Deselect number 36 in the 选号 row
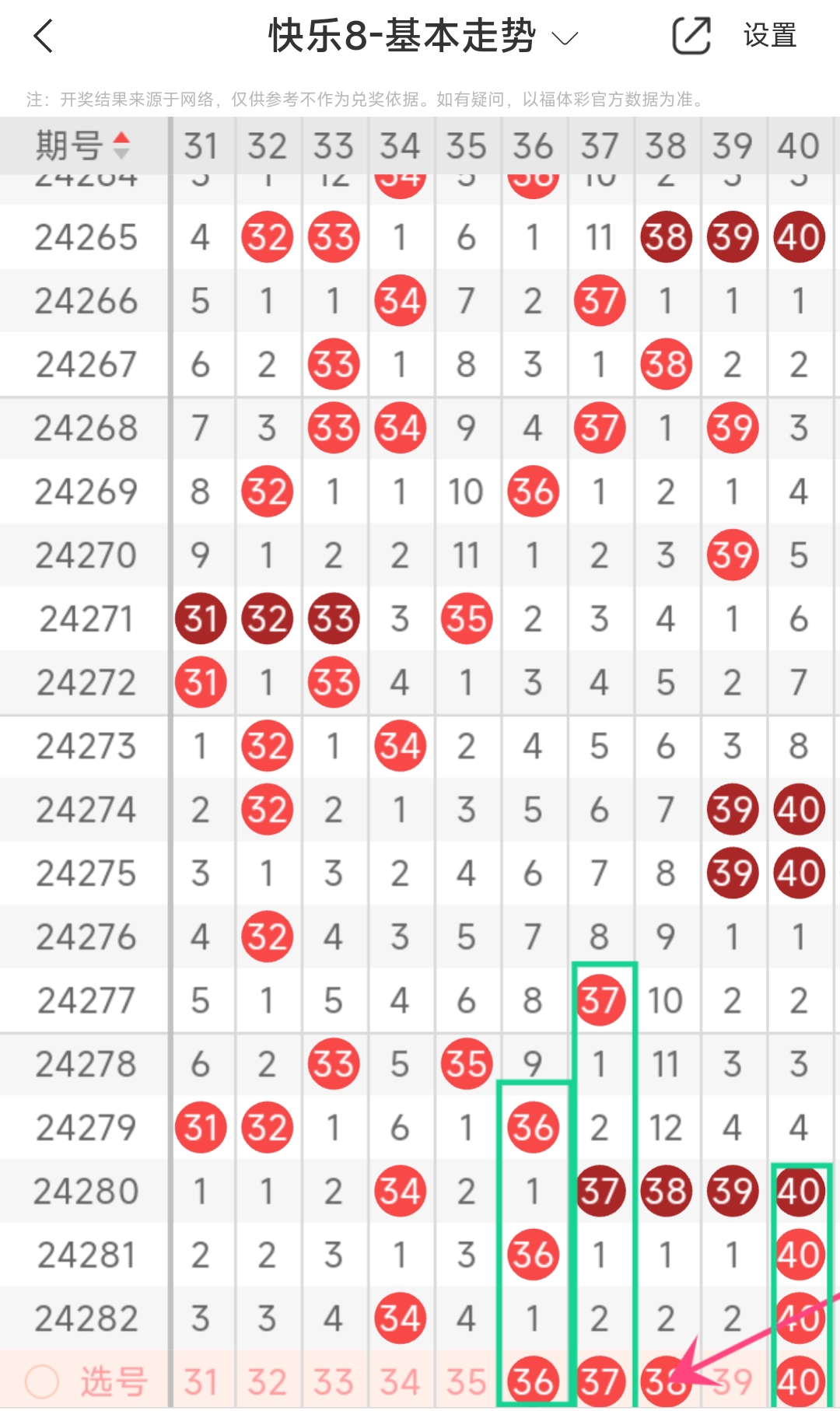 pos(533,1382)
